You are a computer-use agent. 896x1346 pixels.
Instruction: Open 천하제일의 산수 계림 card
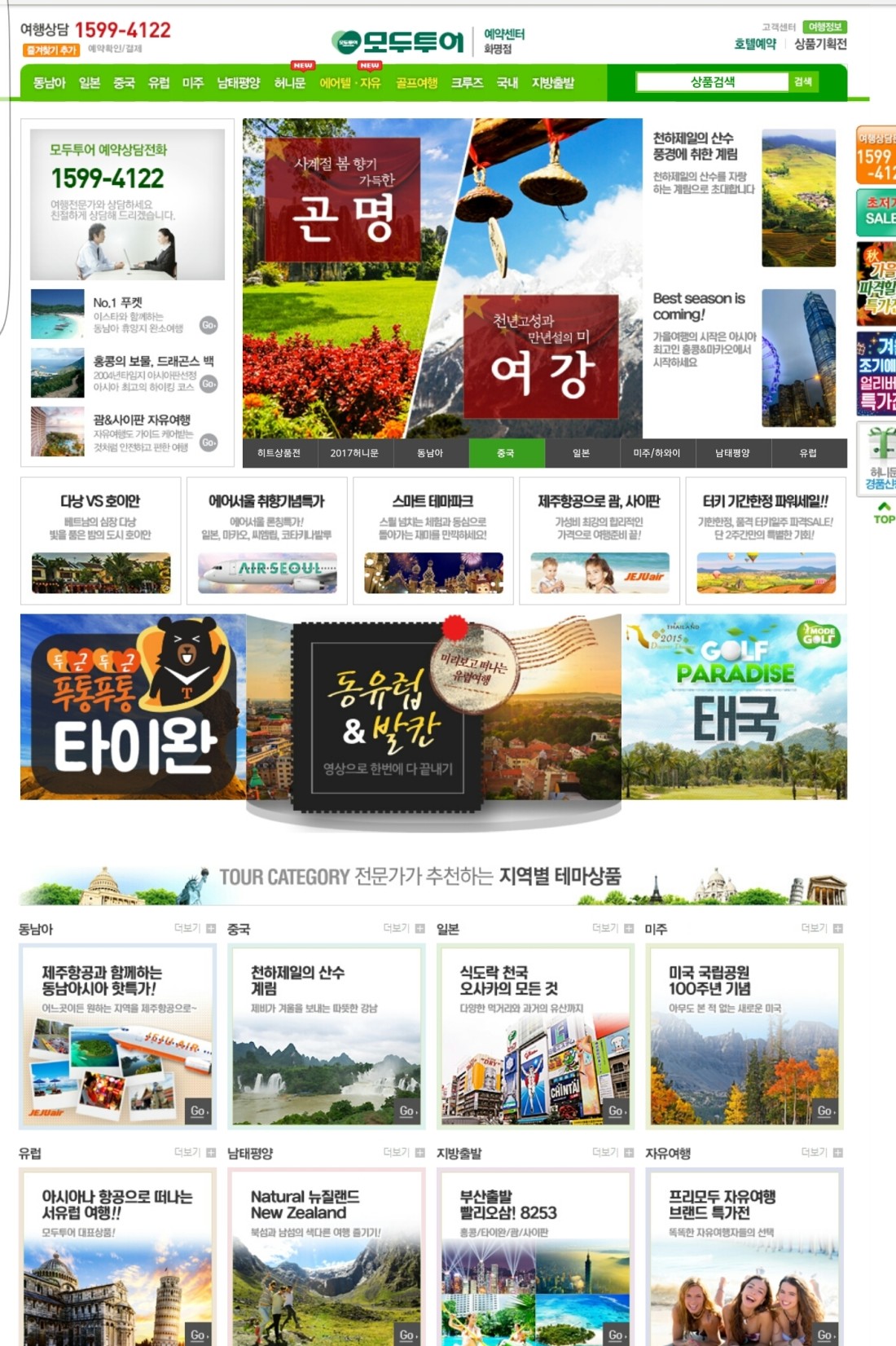click(326, 1036)
